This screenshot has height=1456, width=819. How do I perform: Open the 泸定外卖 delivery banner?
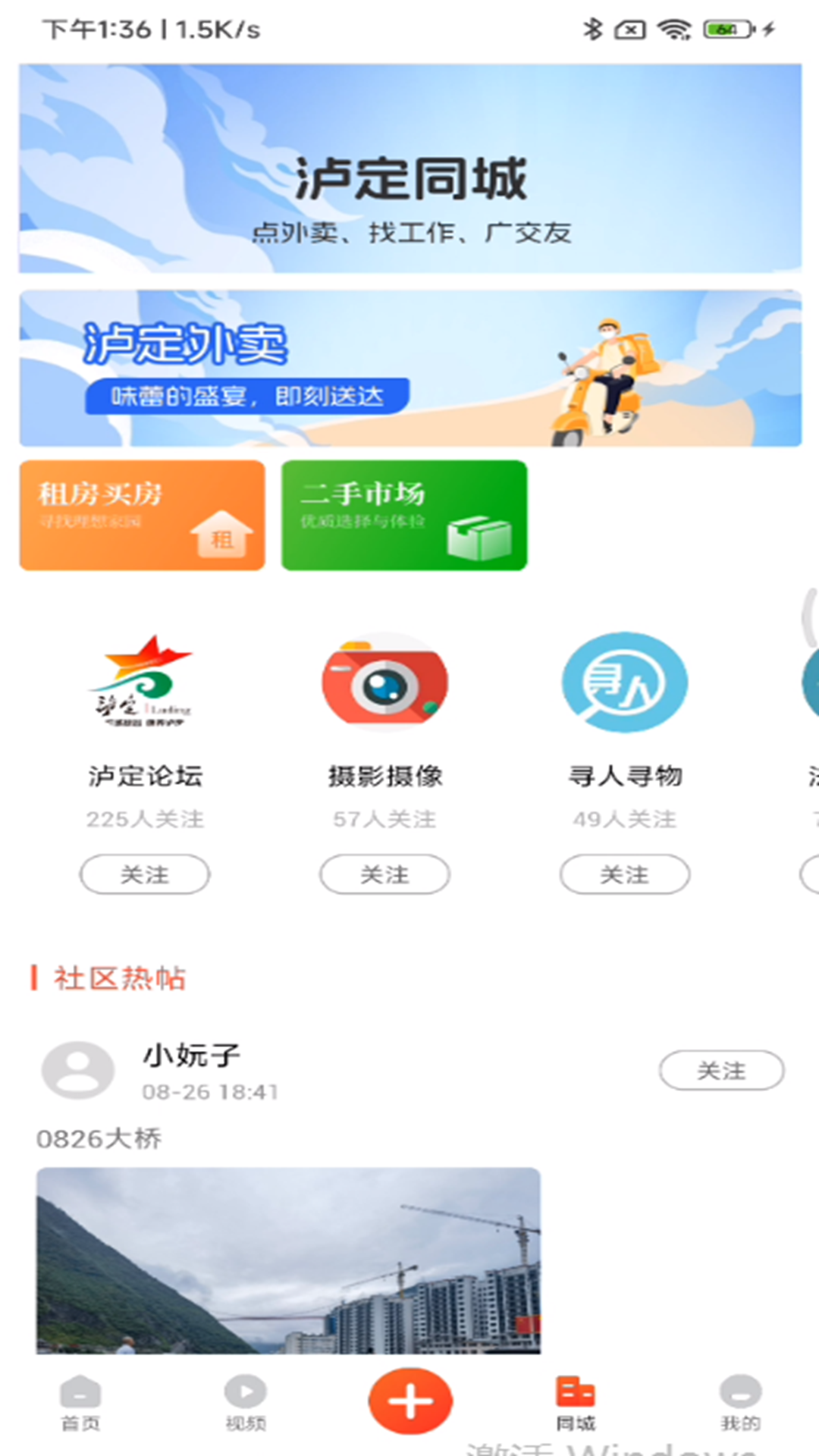(x=409, y=369)
